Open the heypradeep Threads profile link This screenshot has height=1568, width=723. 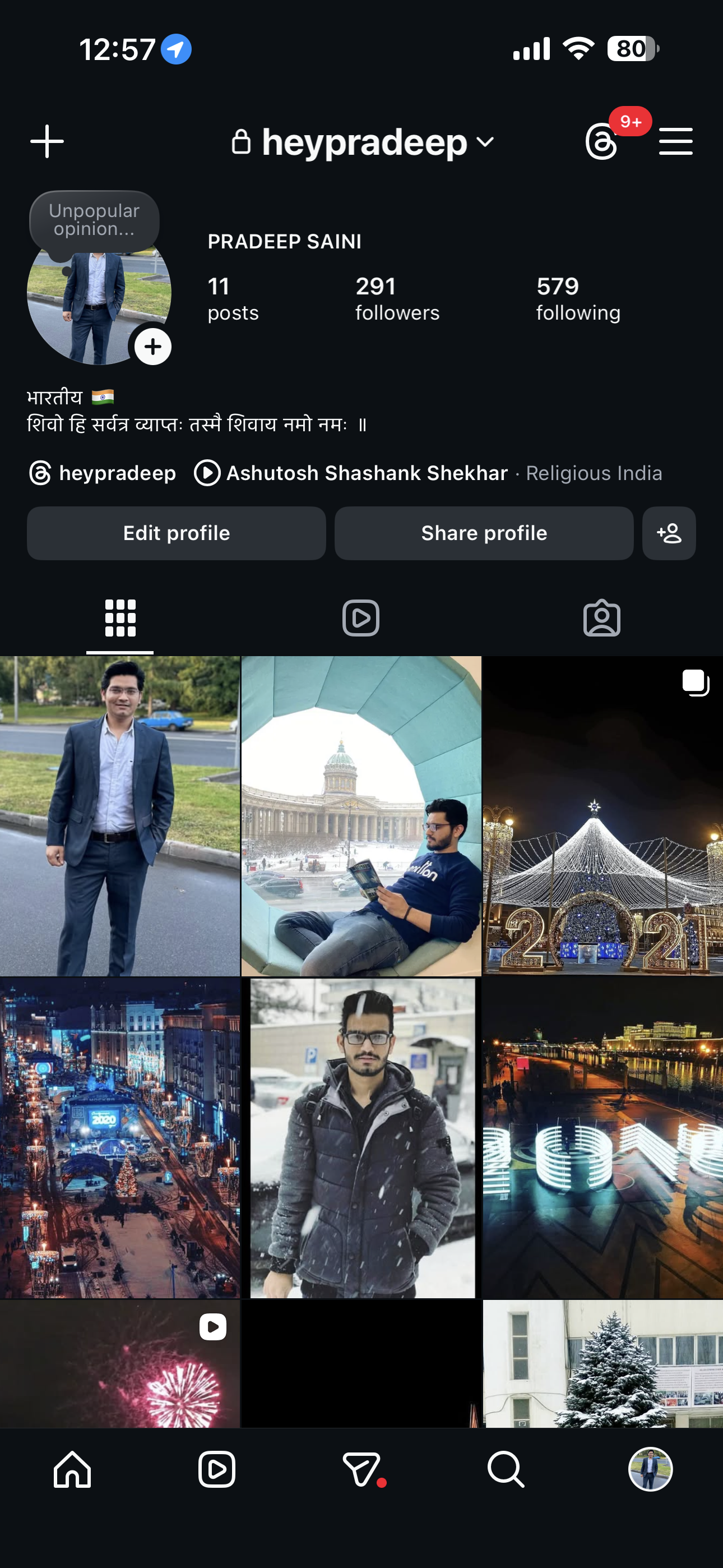click(103, 473)
